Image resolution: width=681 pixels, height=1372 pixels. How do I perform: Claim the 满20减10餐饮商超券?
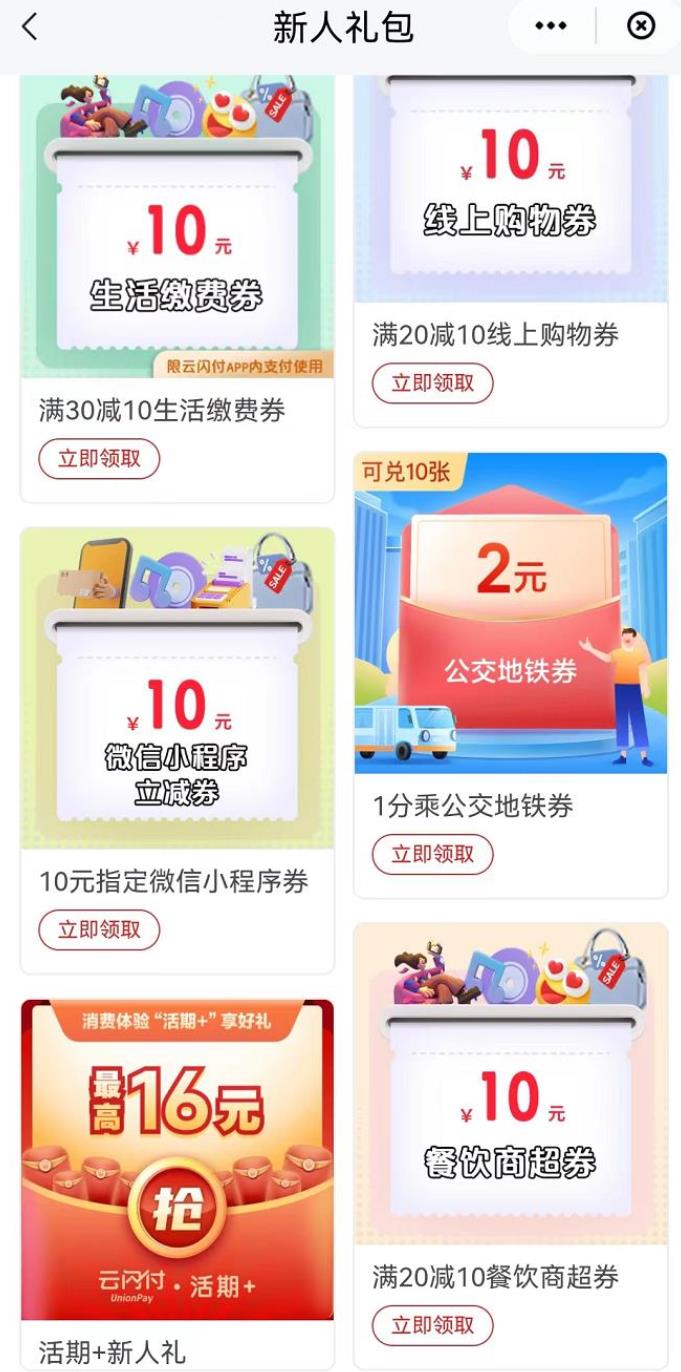(x=433, y=1326)
